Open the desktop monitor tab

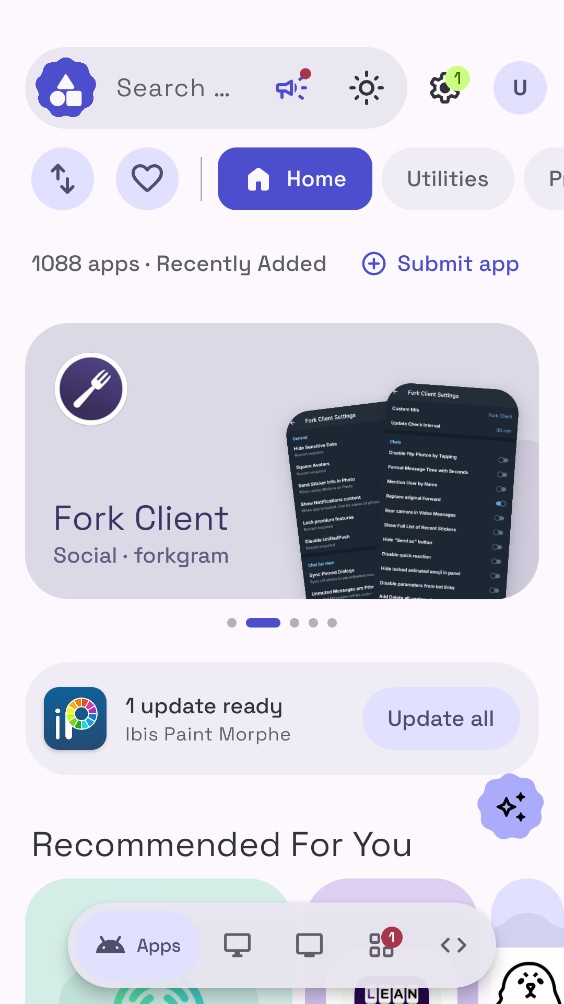pos(237,945)
